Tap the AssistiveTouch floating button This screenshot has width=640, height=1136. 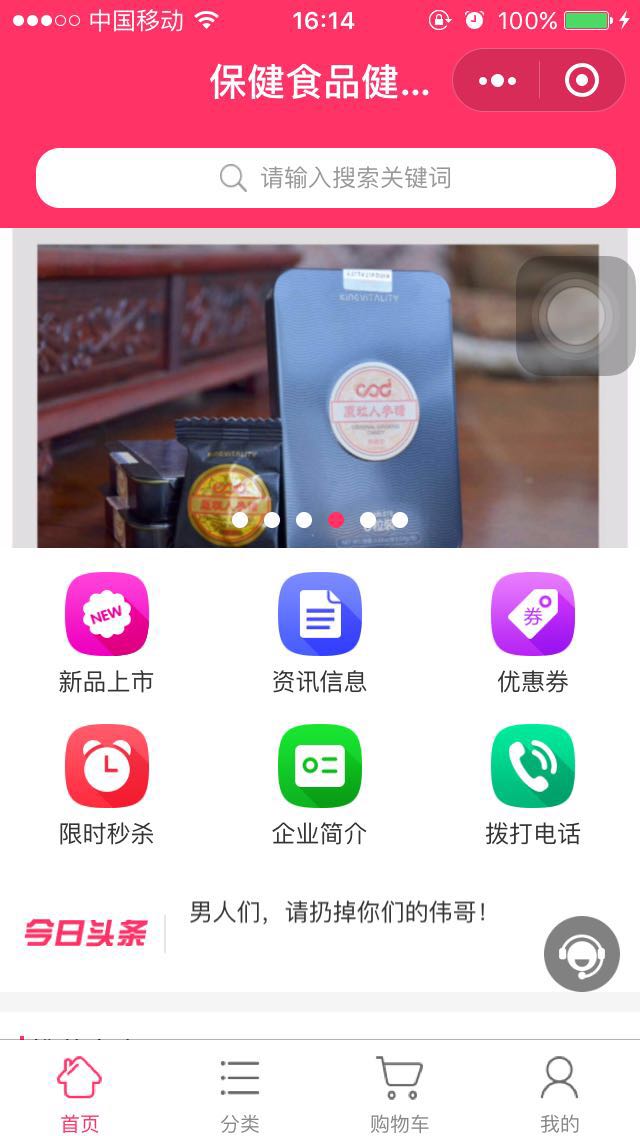tap(575, 316)
